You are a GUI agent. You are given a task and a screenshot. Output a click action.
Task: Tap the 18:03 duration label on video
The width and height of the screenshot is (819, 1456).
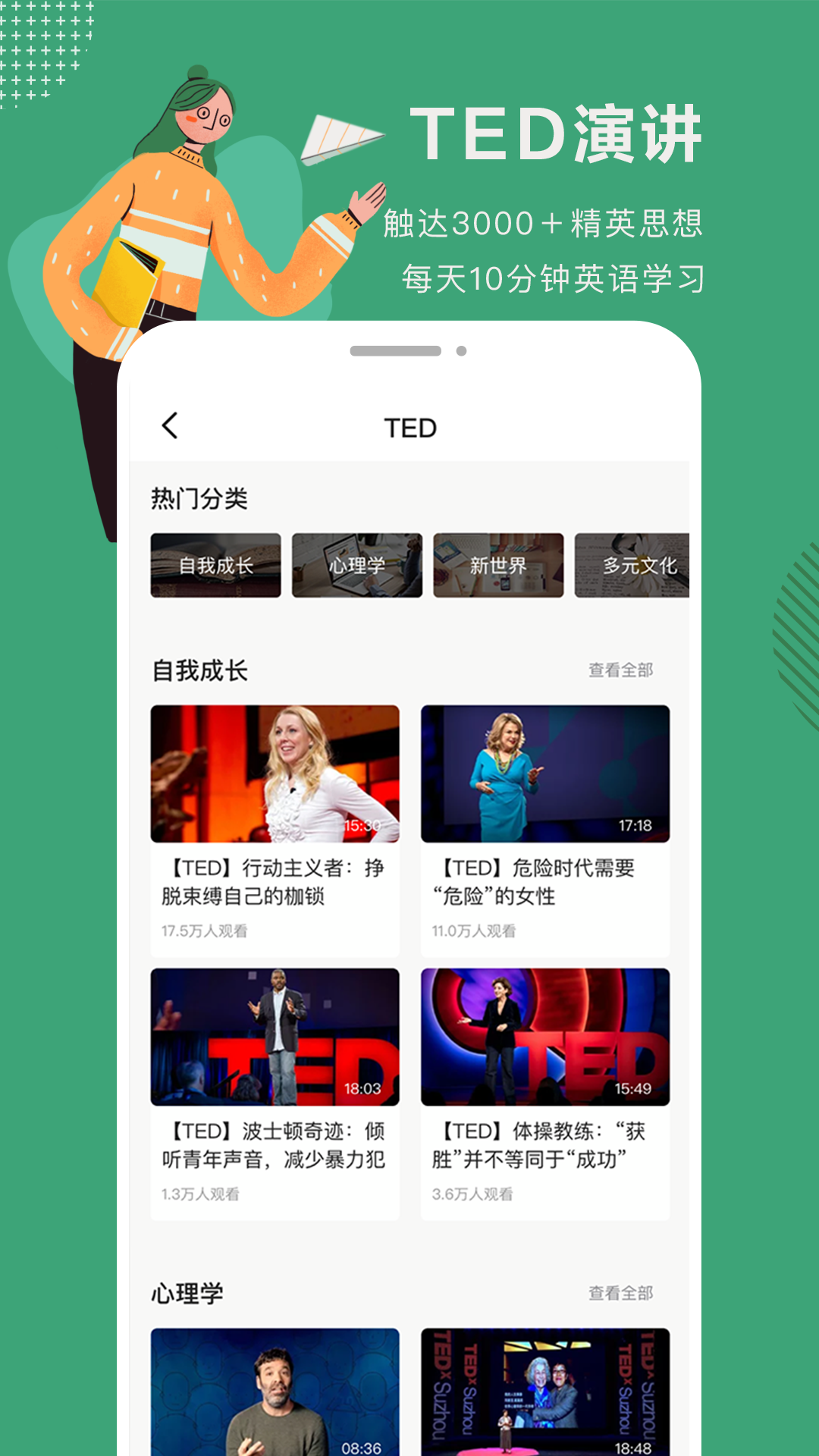pos(363,1089)
